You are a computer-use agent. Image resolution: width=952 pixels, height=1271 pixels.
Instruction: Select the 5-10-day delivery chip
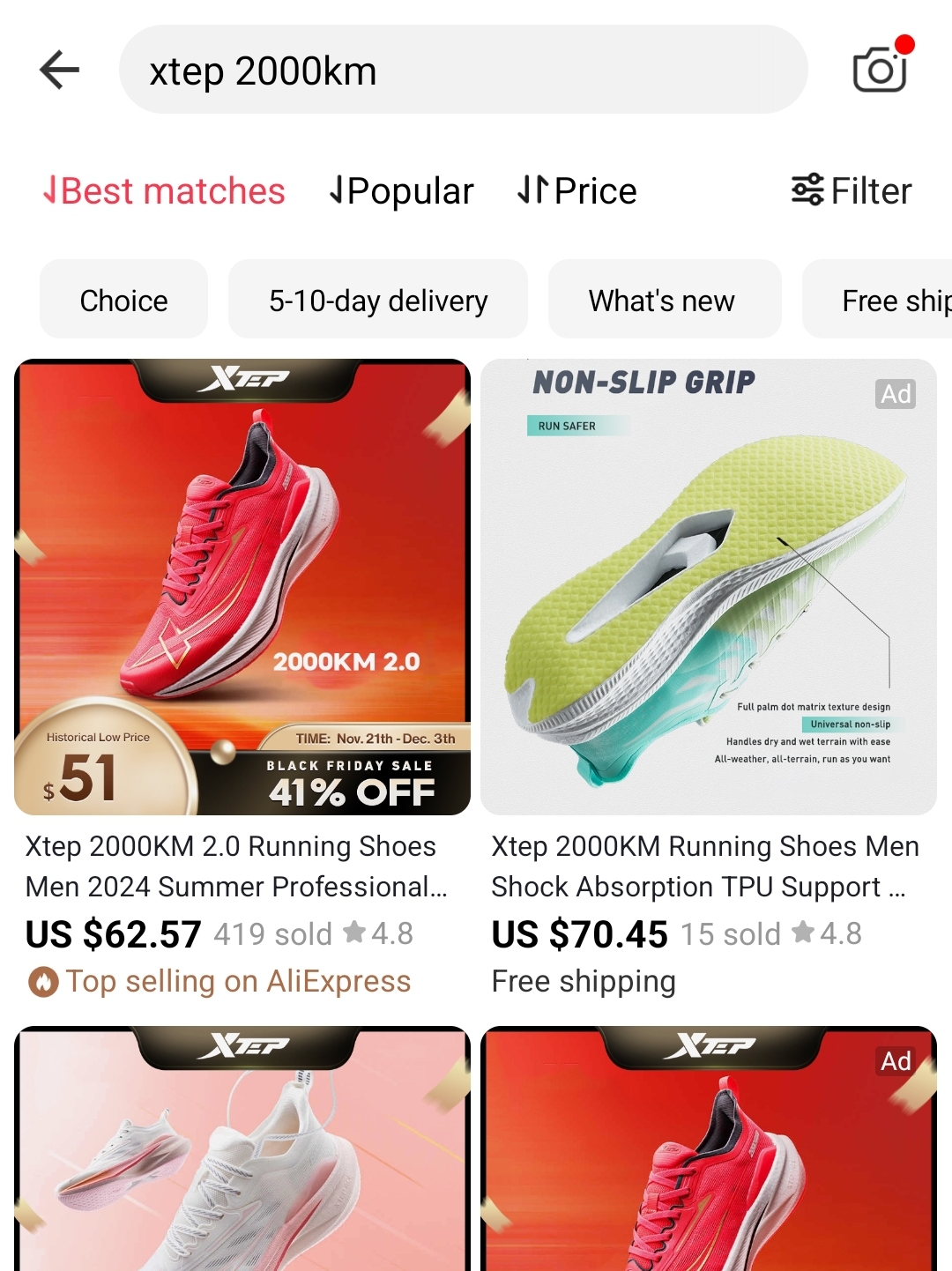(378, 300)
